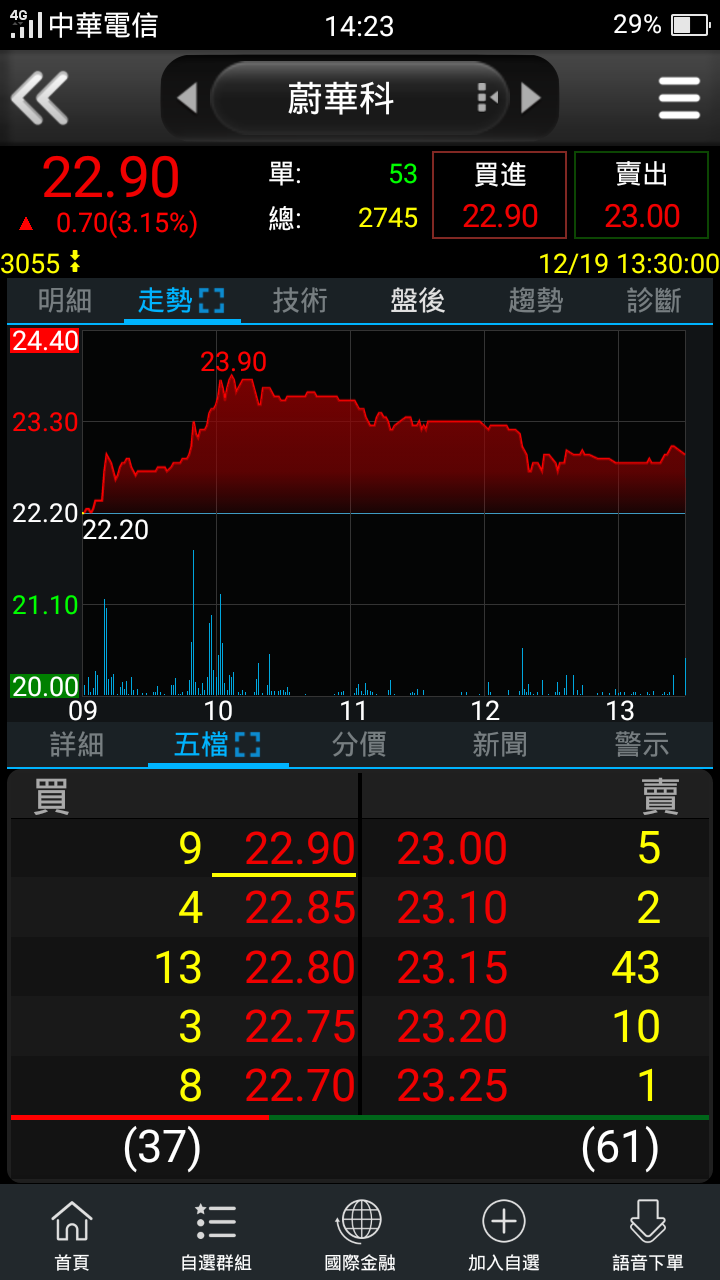Select the 分價 tab
This screenshot has height=1280, width=720.
pyautogui.click(x=359, y=745)
